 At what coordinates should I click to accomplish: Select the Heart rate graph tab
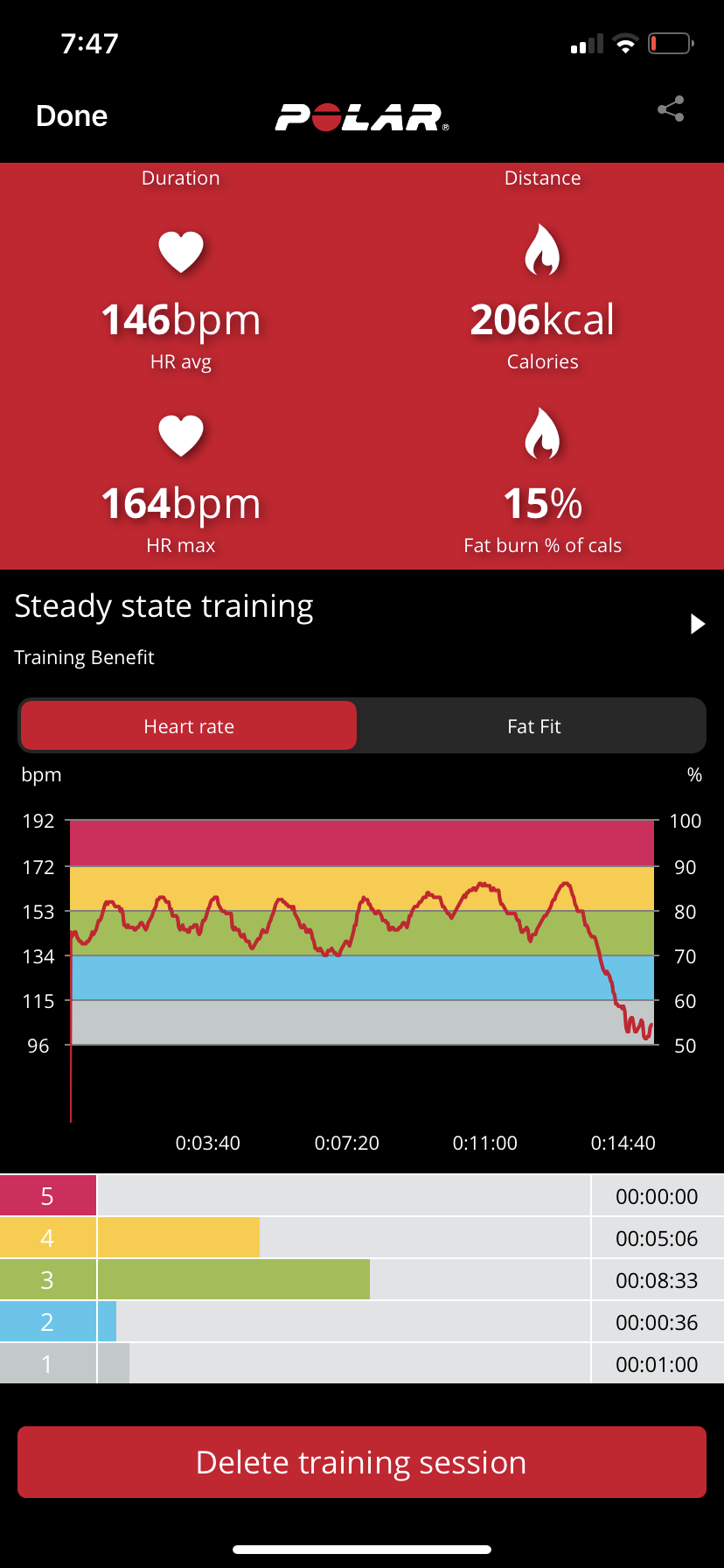(x=189, y=726)
